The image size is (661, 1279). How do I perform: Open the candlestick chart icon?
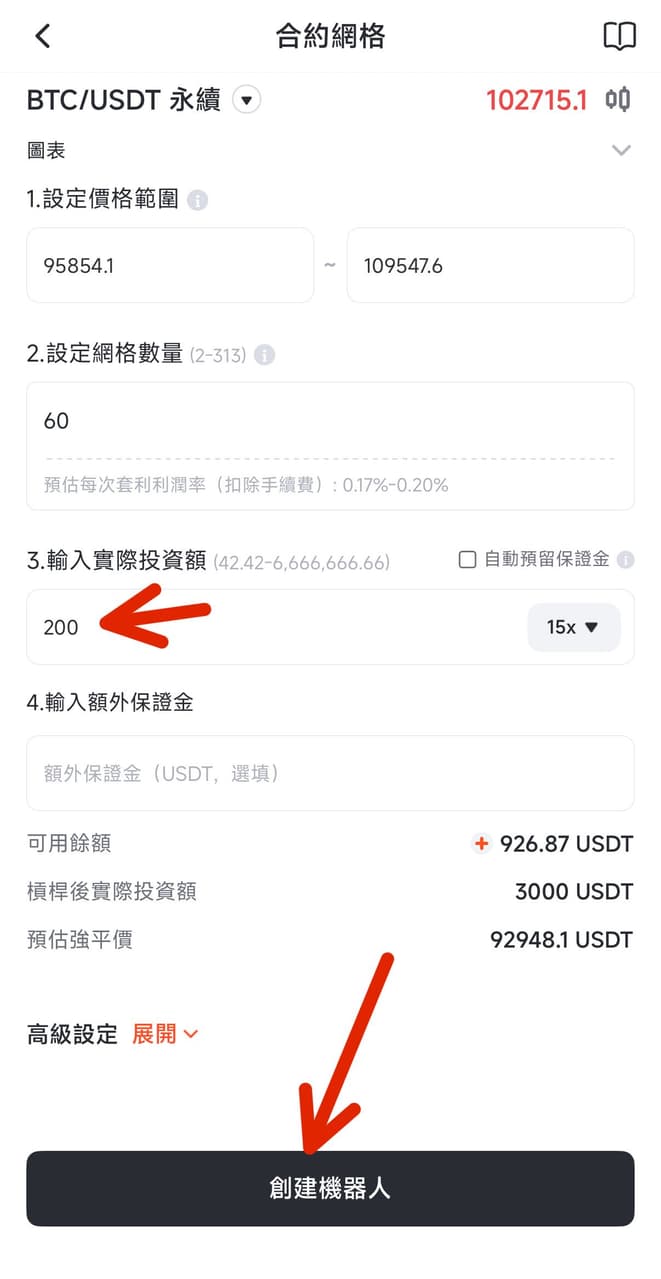click(x=619, y=100)
